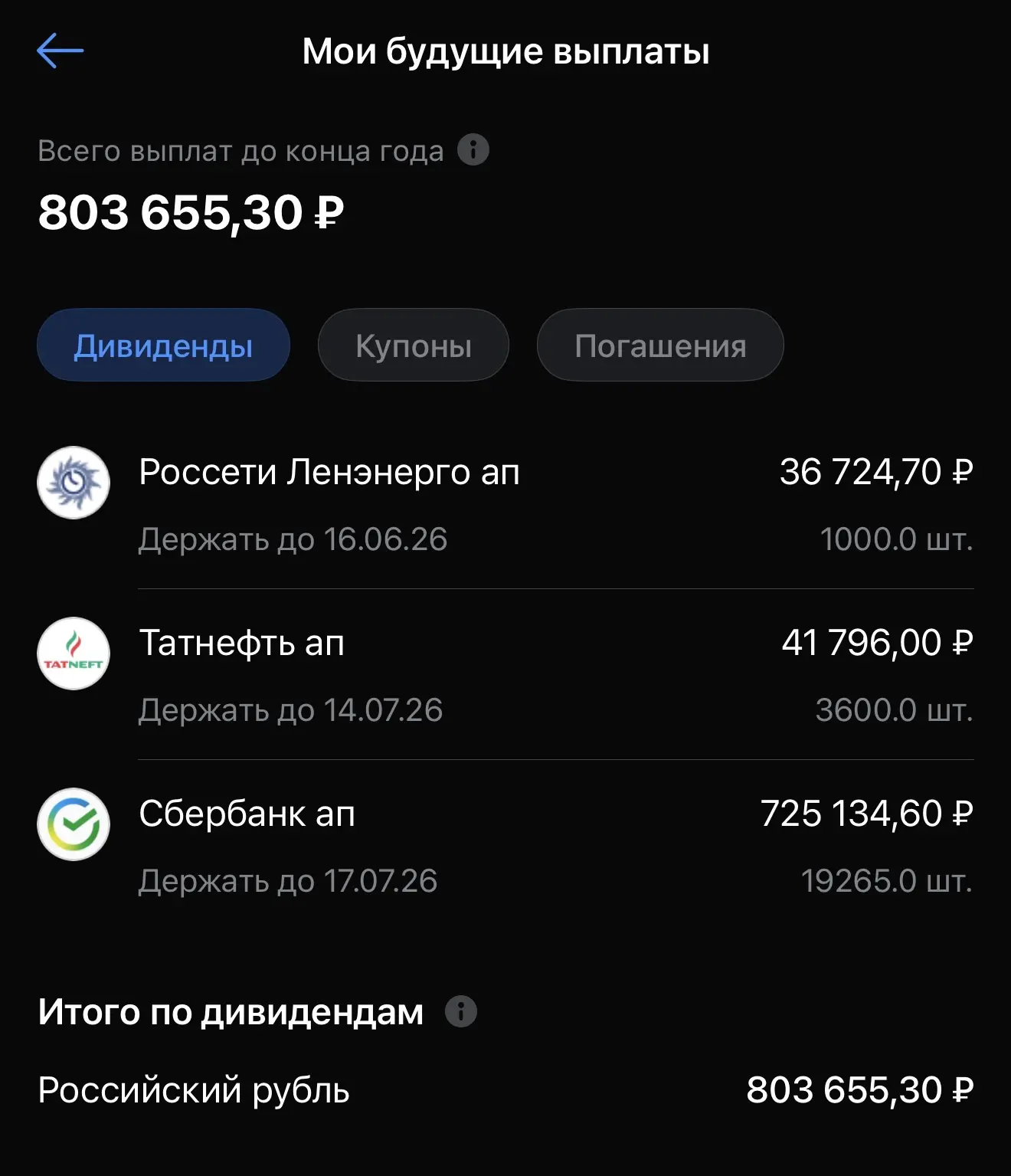Go back using the arrow icon
Image resolution: width=1011 pixels, height=1176 pixels.
tap(60, 51)
